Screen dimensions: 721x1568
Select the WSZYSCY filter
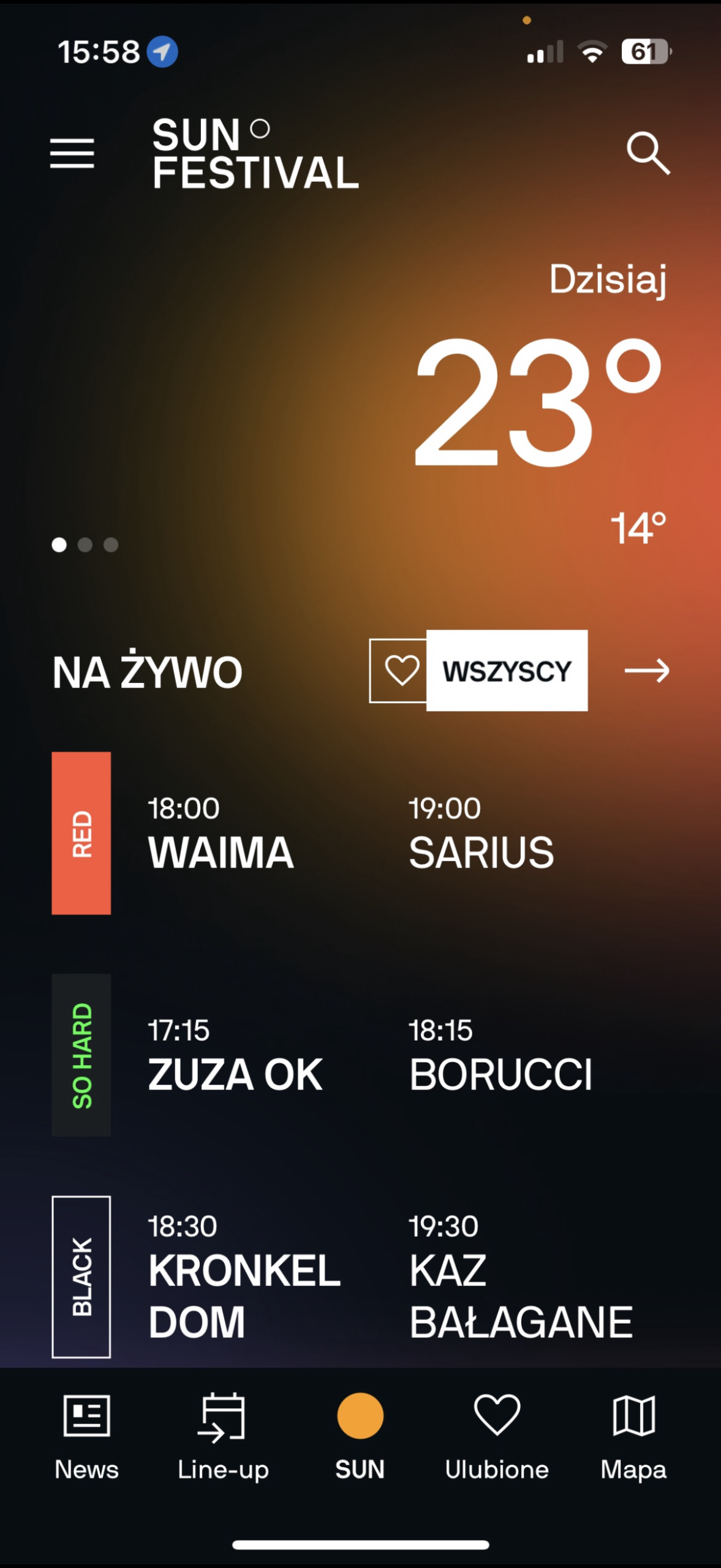tap(507, 671)
